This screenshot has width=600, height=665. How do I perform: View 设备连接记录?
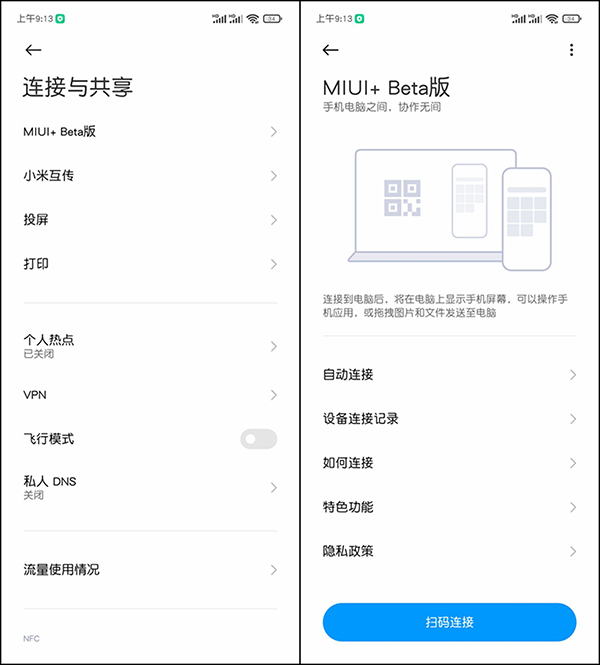(449, 419)
